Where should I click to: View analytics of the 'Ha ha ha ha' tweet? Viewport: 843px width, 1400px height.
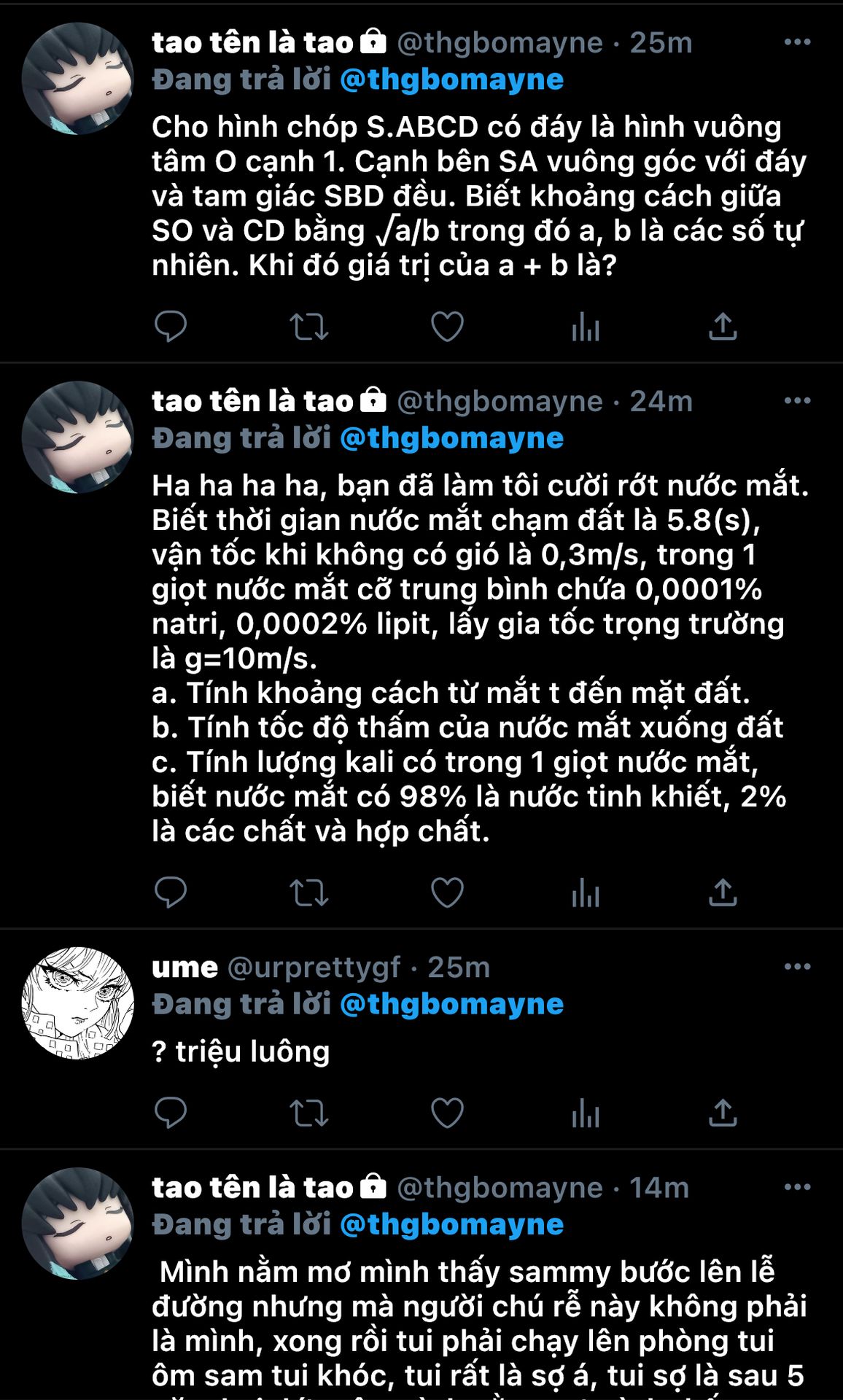[x=585, y=892]
